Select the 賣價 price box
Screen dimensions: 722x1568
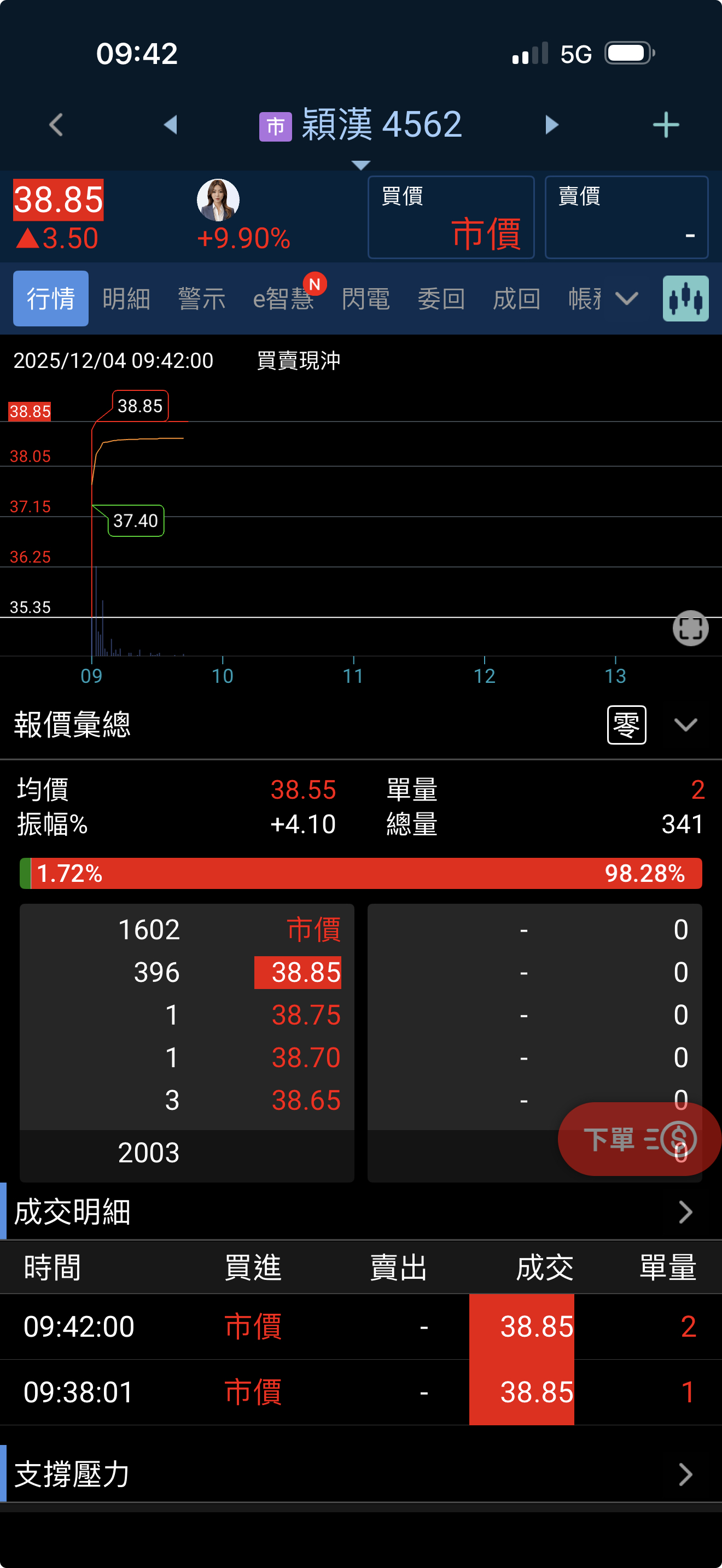click(626, 217)
